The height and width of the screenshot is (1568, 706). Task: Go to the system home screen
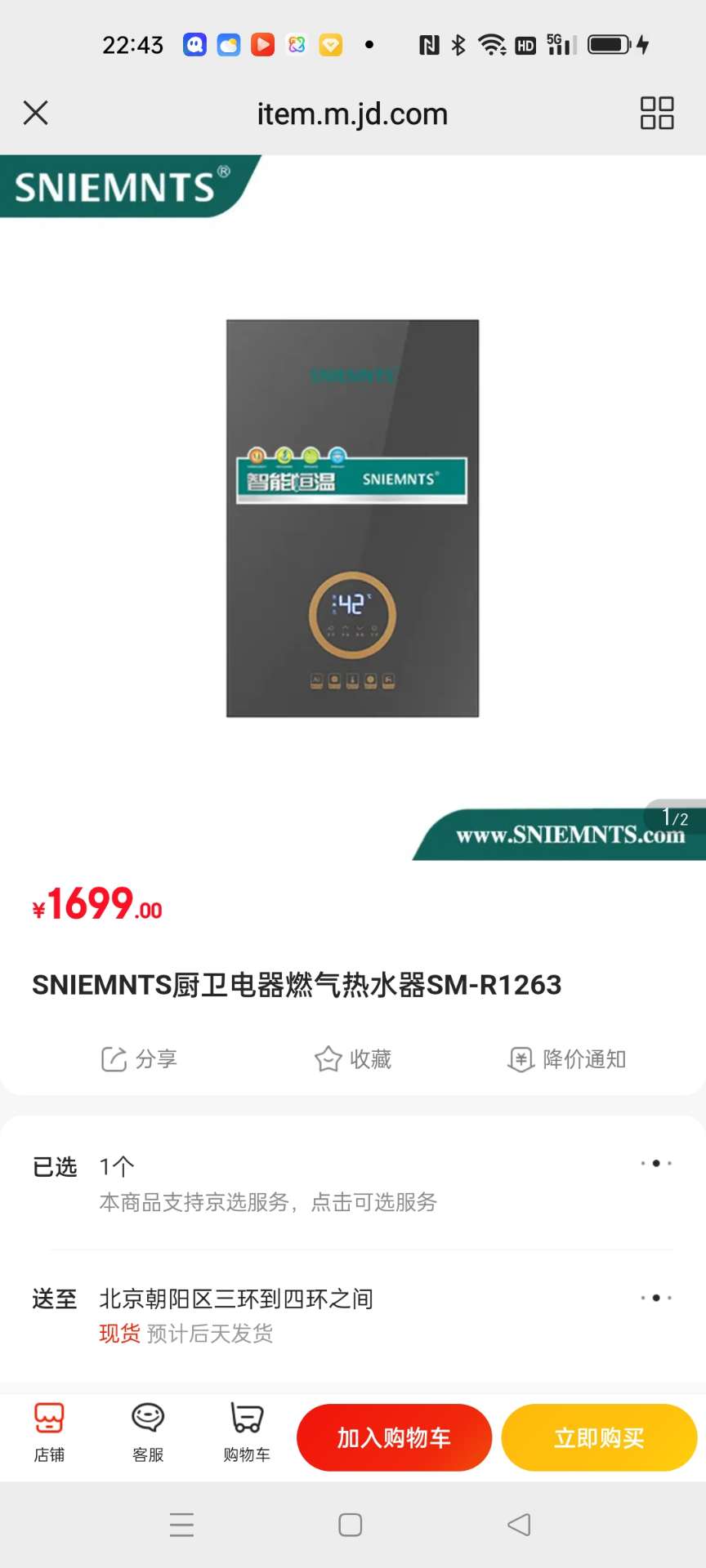pyautogui.click(x=351, y=1525)
